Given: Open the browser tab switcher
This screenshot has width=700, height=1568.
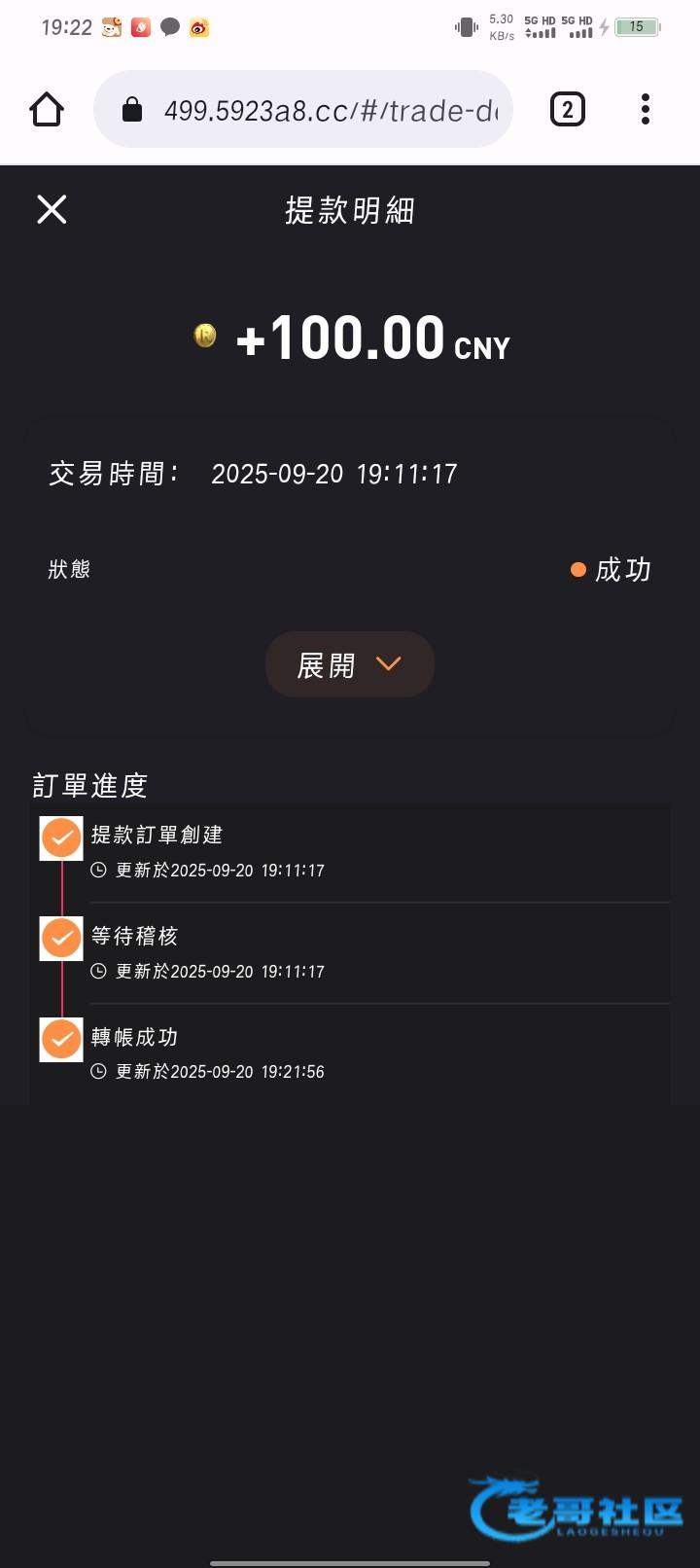Looking at the screenshot, I should pyautogui.click(x=568, y=109).
